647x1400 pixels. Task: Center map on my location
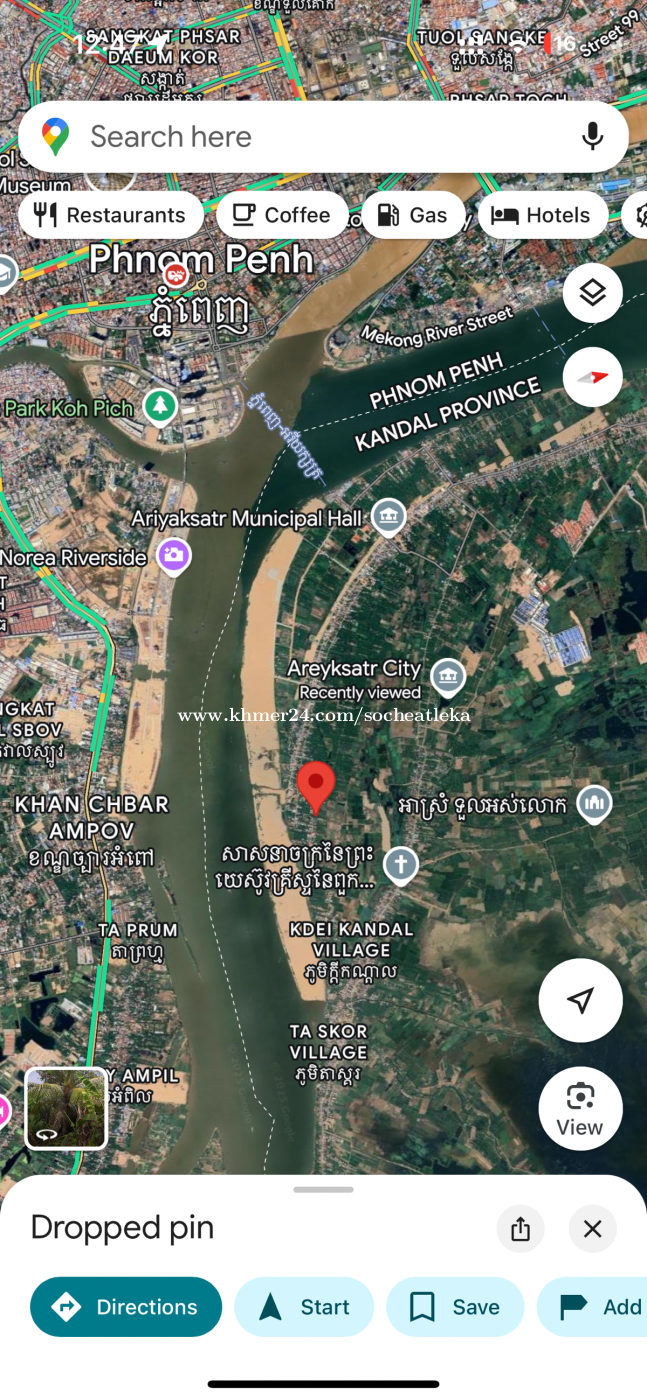[x=580, y=1000]
